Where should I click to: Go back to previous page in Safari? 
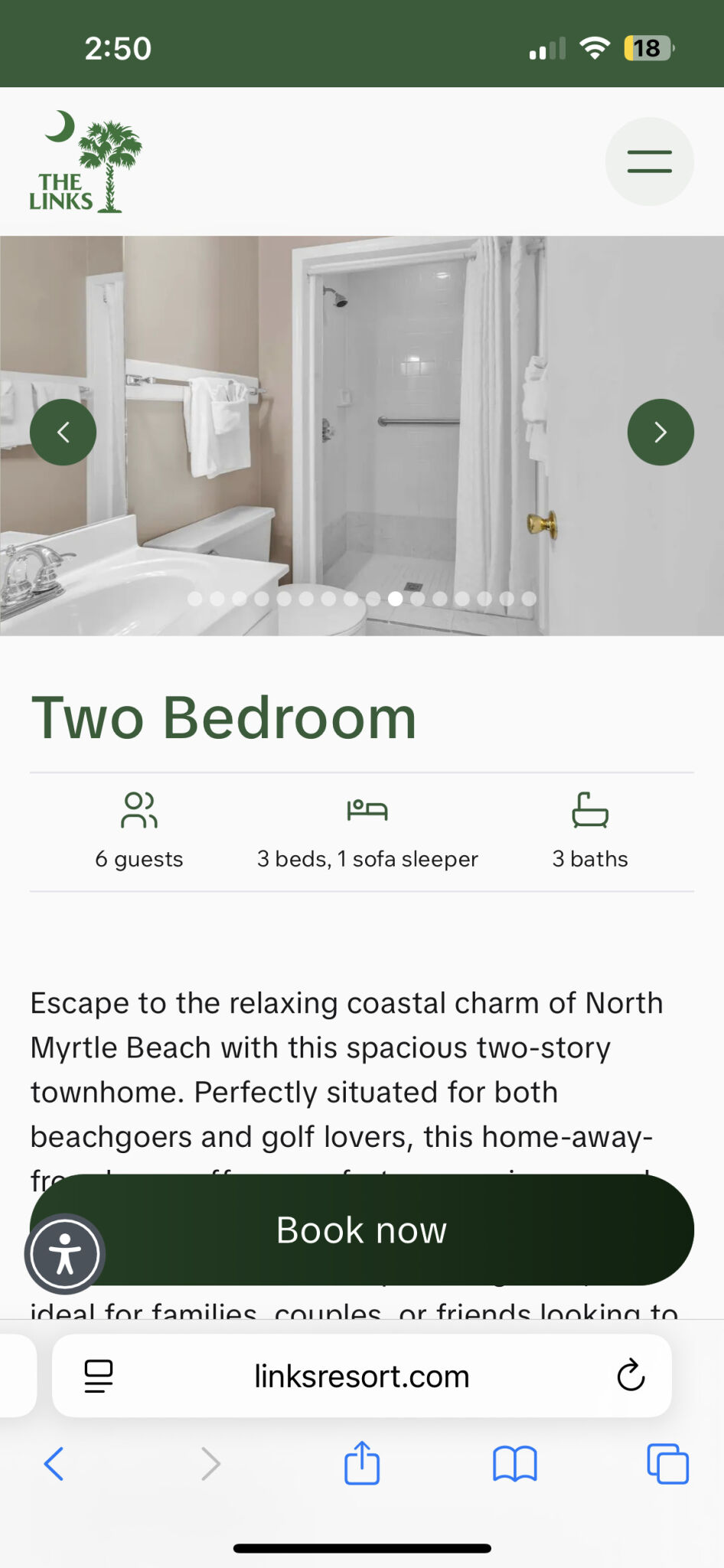tap(54, 1464)
